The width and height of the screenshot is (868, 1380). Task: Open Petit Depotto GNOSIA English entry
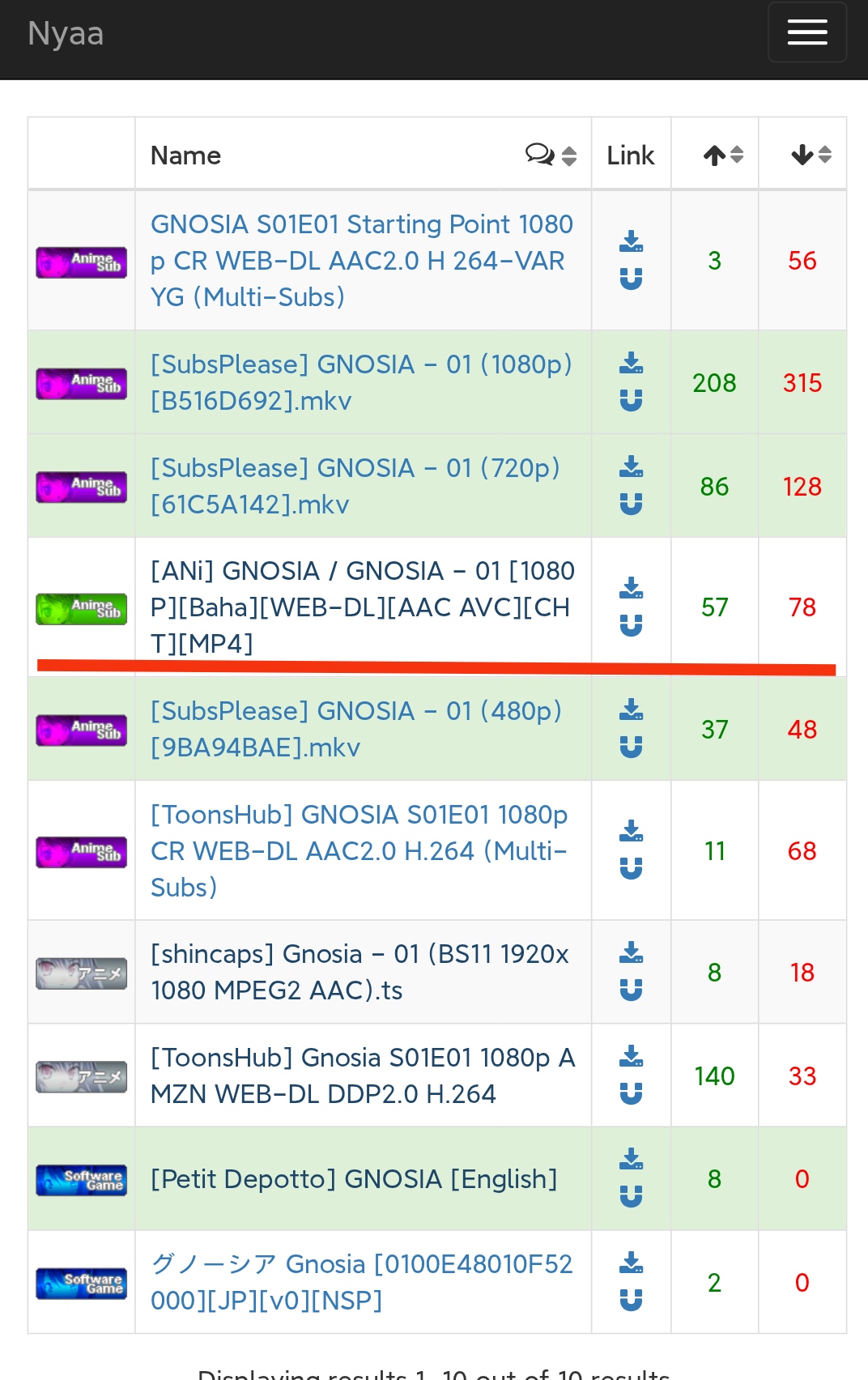(x=354, y=1179)
